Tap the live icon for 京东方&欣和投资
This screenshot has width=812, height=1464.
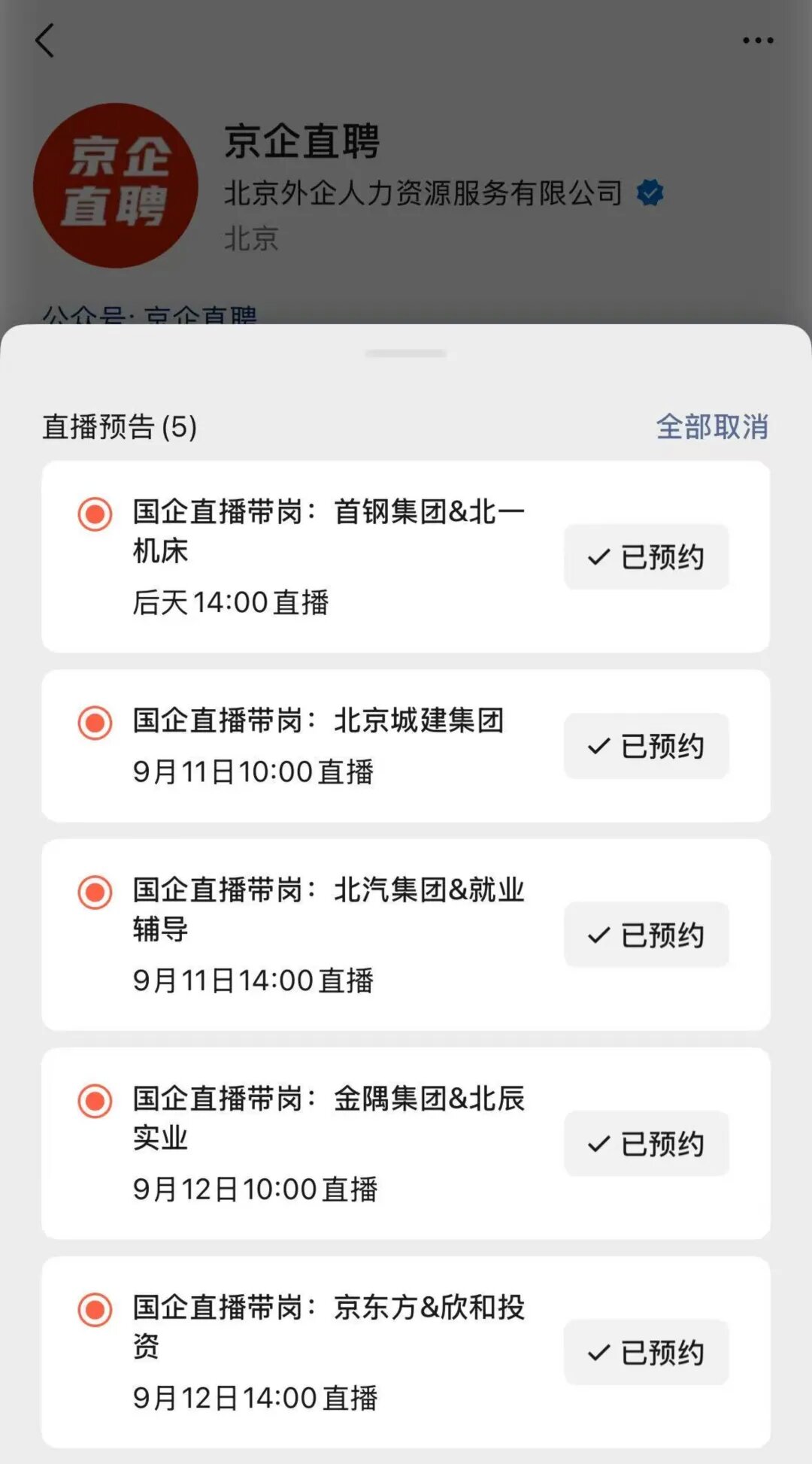point(94,1308)
